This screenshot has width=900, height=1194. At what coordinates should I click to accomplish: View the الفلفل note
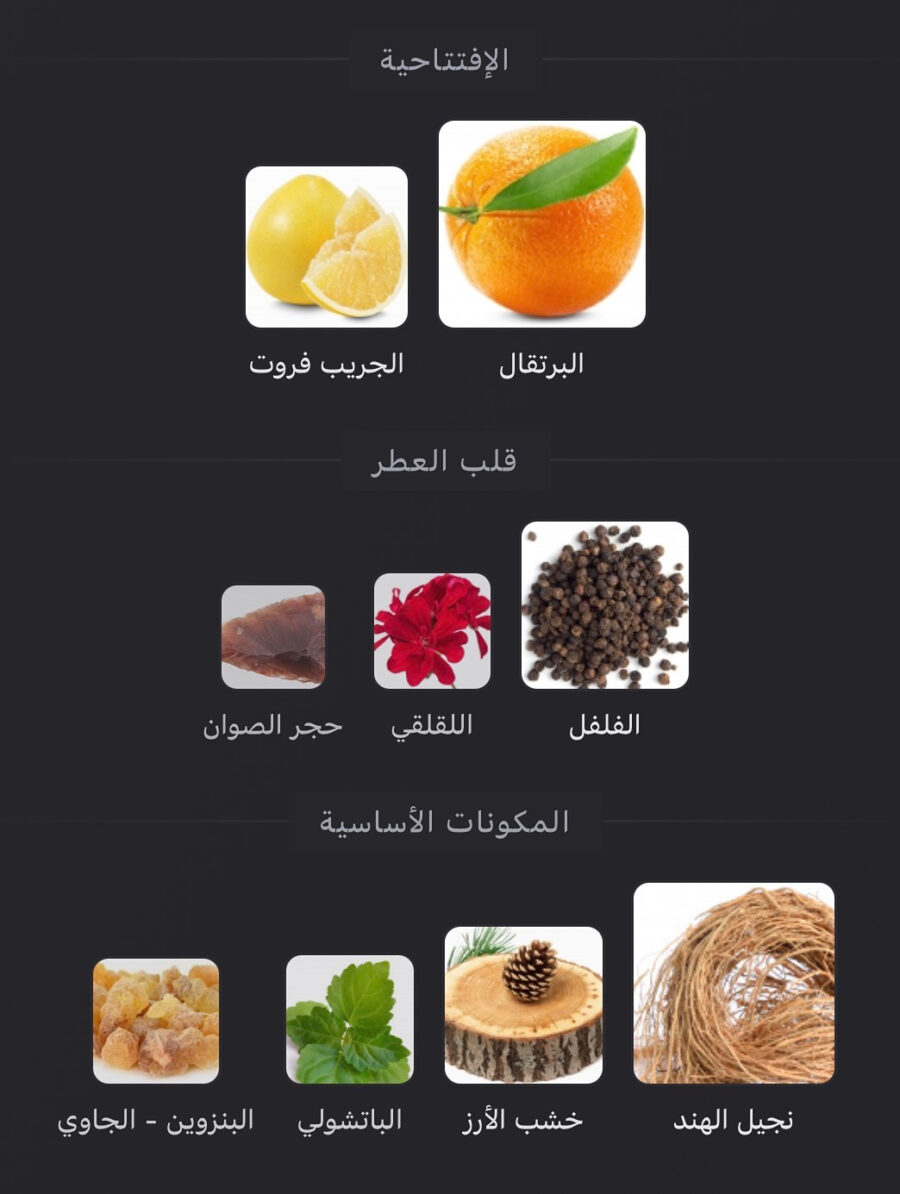pos(605,605)
